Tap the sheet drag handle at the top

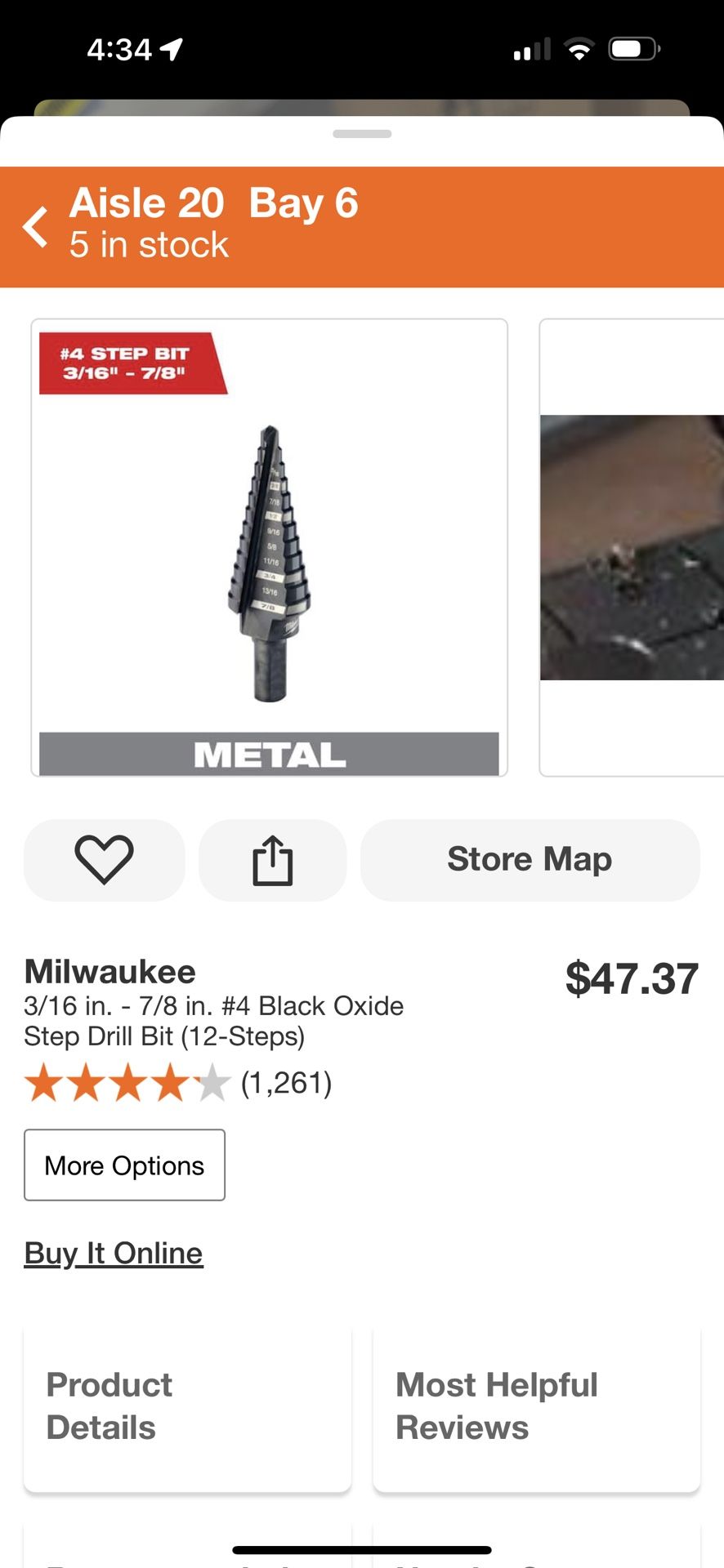(x=362, y=134)
